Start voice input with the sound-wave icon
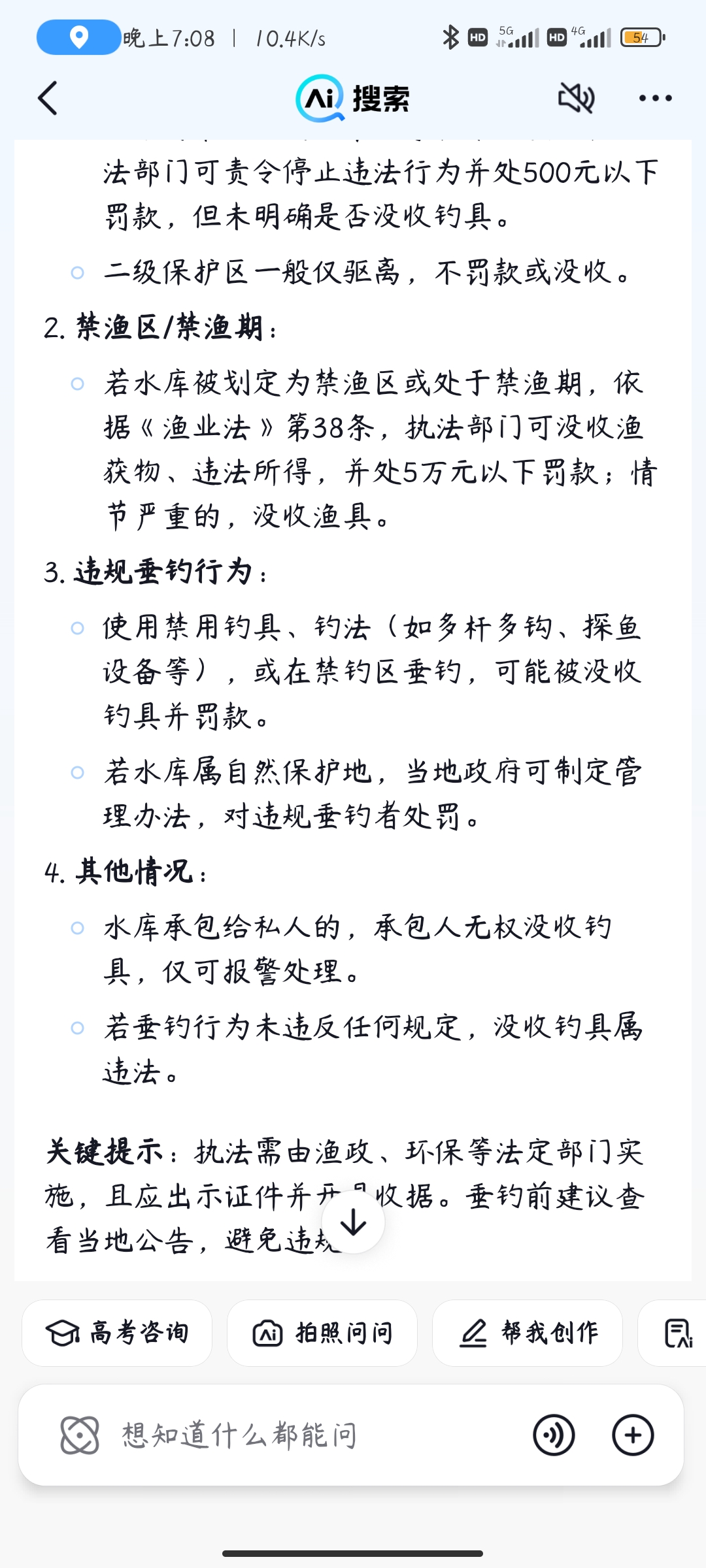 554,1435
